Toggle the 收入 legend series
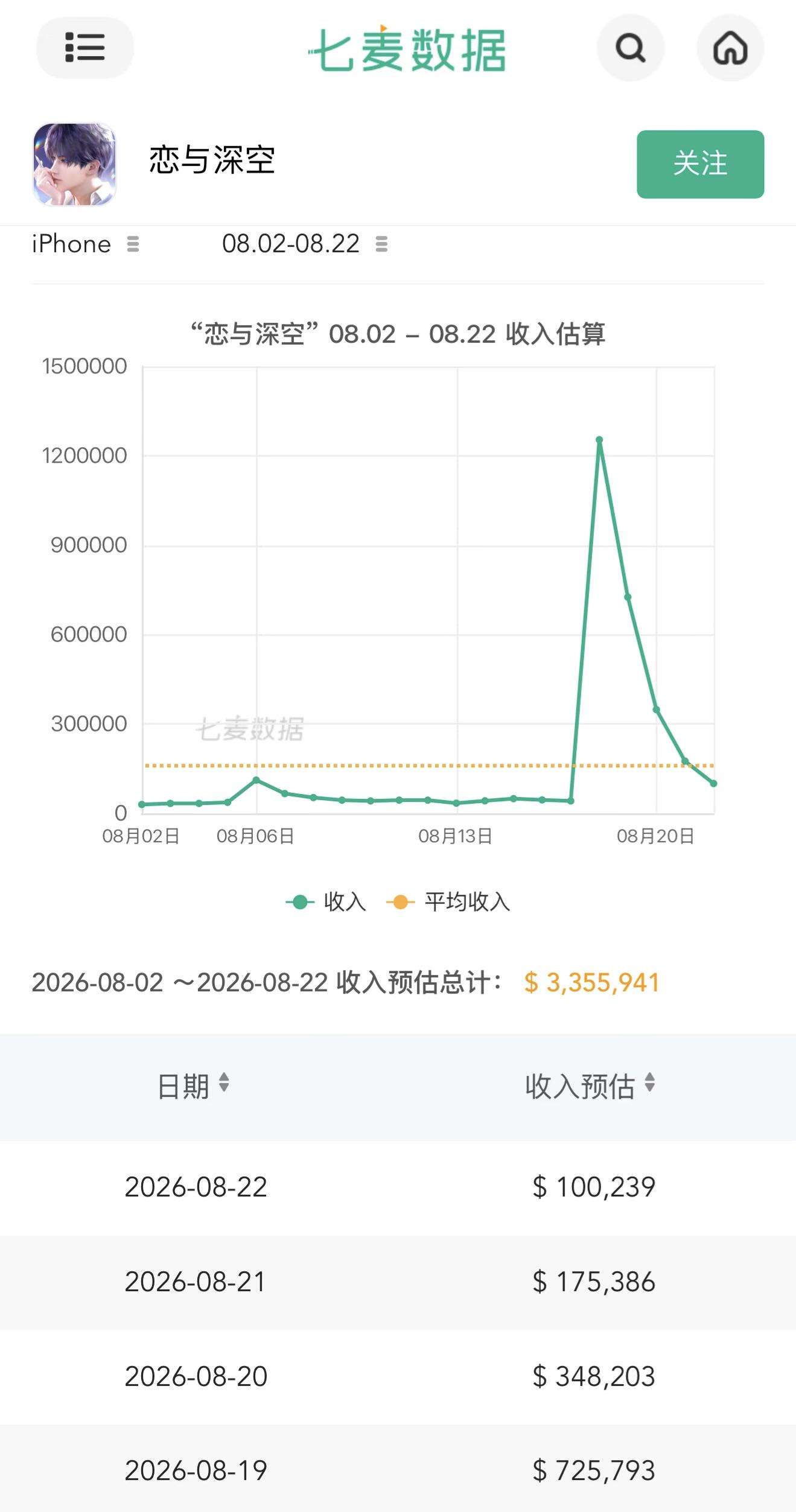The image size is (796, 1512). 326,902
